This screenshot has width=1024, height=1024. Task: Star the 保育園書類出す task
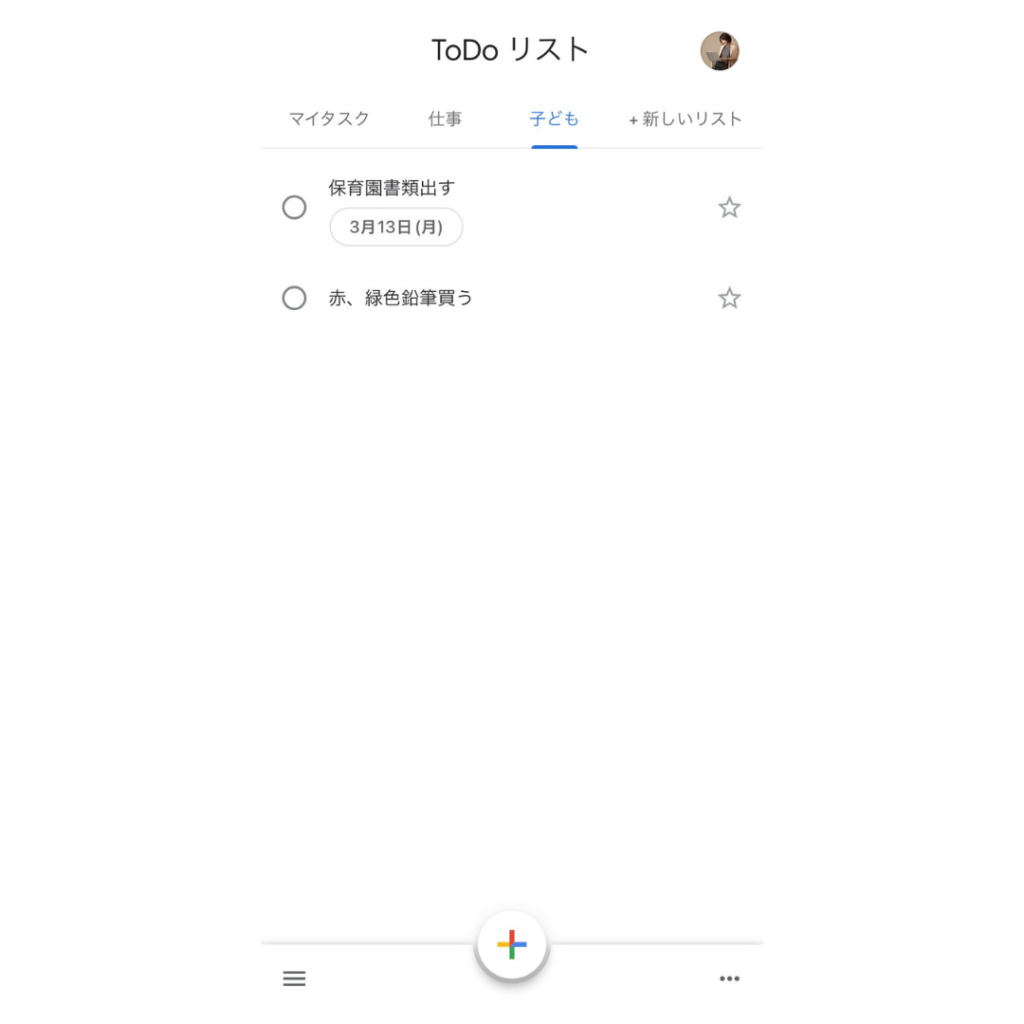[x=730, y=208]
